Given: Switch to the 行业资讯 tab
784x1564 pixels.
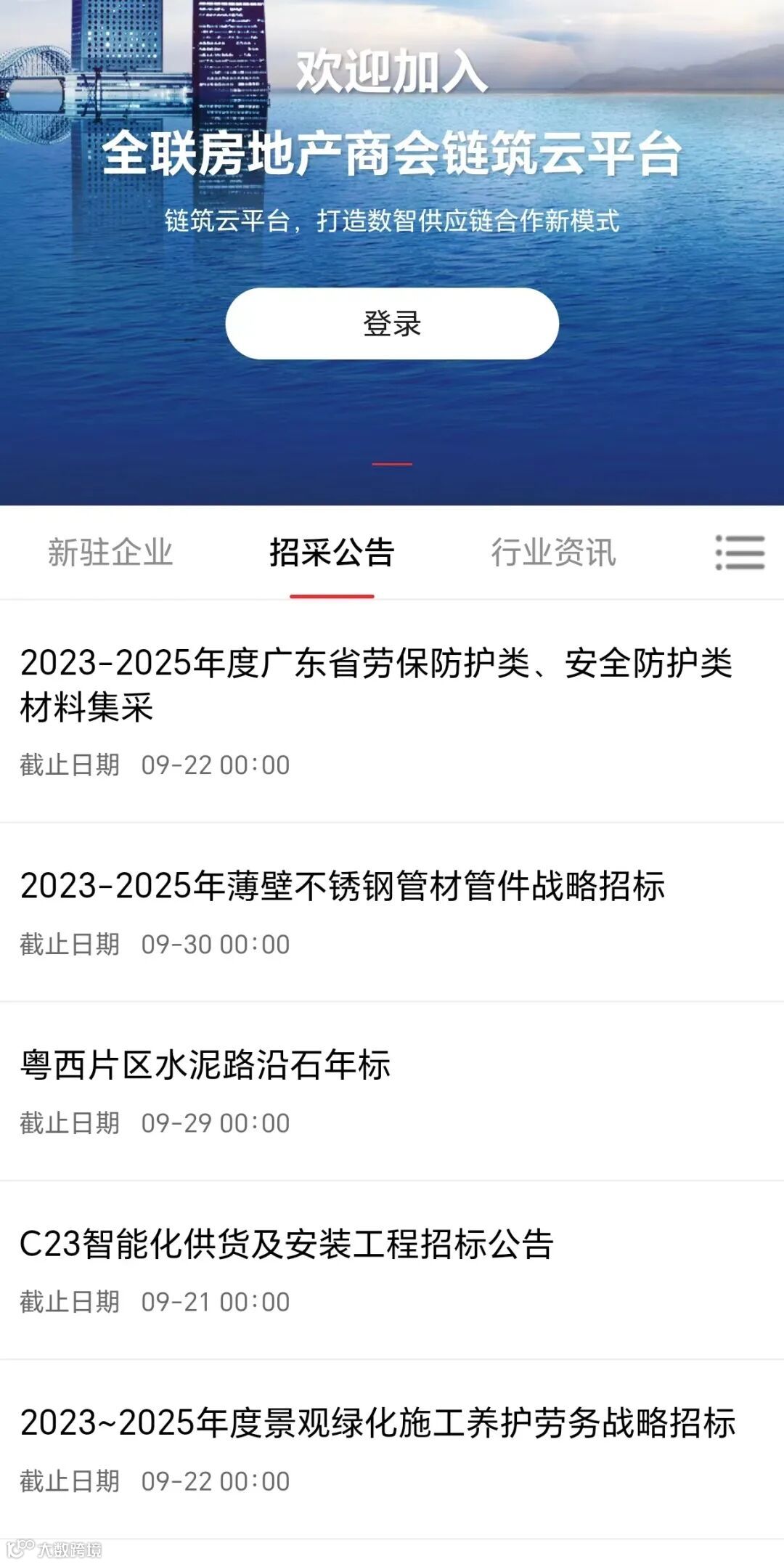Looking at the screenshot, I should point(553,553).
